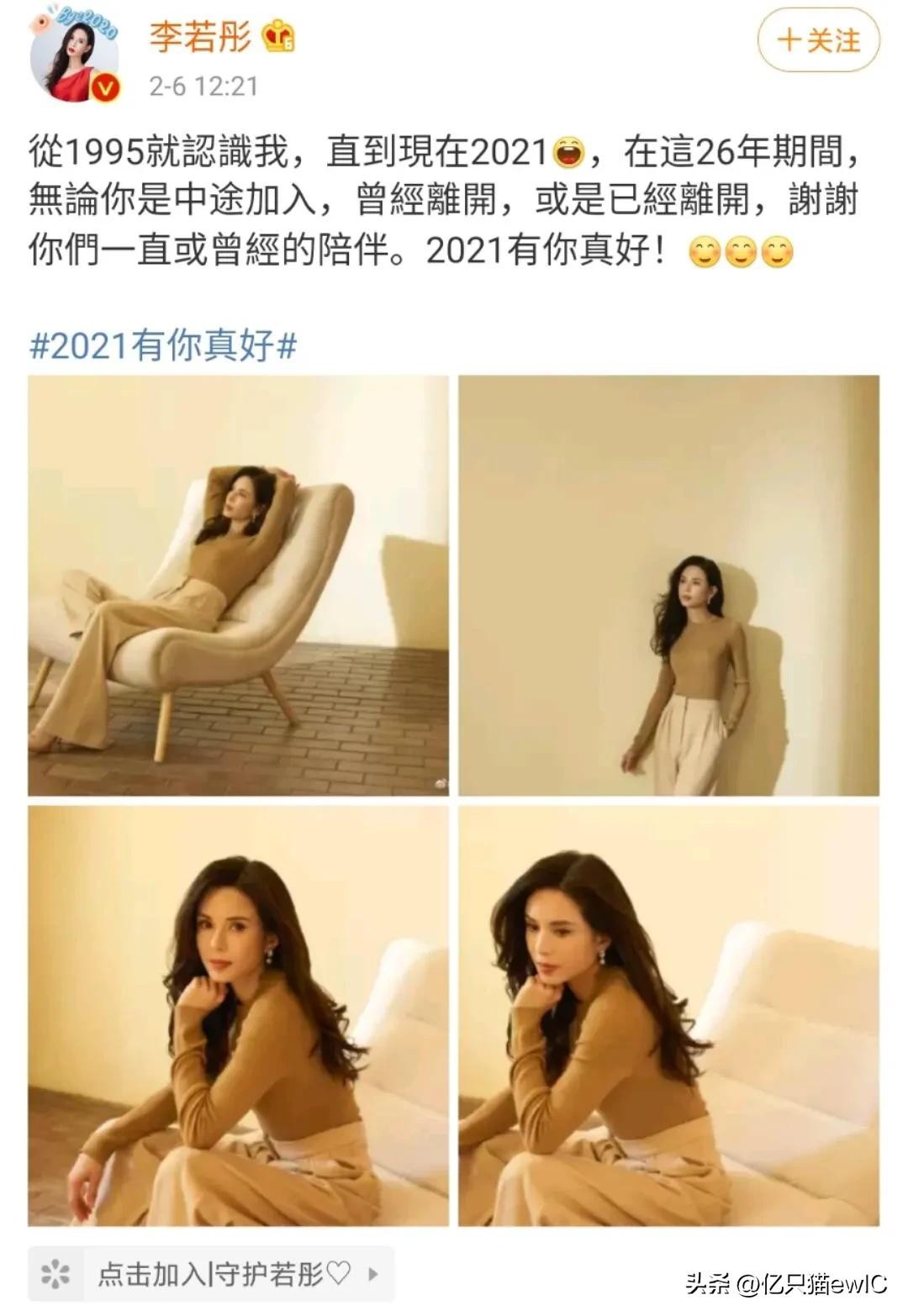Follow 李若彤 with the 关注 button
The image size is (908, 1316).
pyautogui.click(x=818, y=40)
